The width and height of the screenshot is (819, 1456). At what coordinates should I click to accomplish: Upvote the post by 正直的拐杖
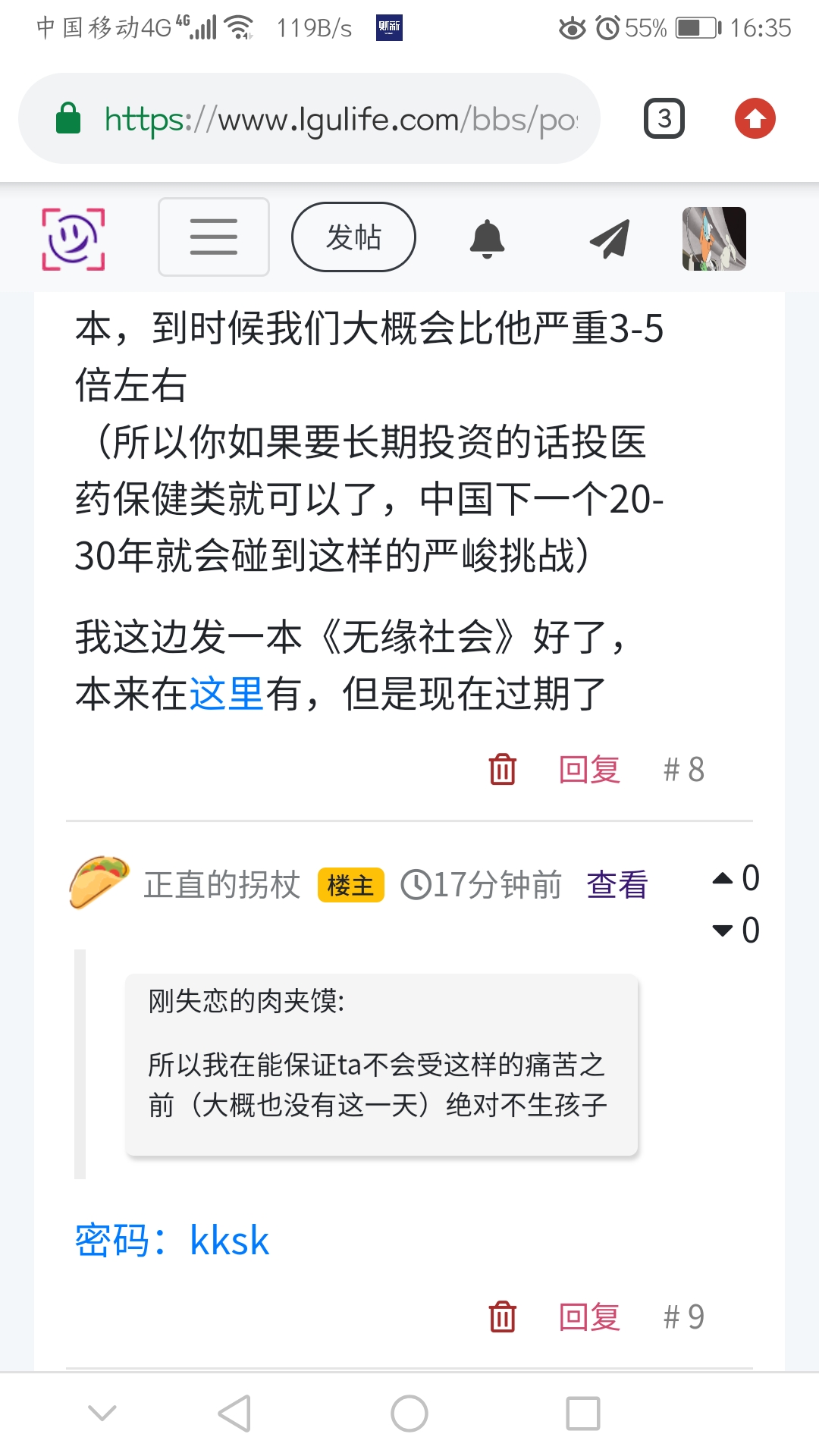[x=723, y=878]
